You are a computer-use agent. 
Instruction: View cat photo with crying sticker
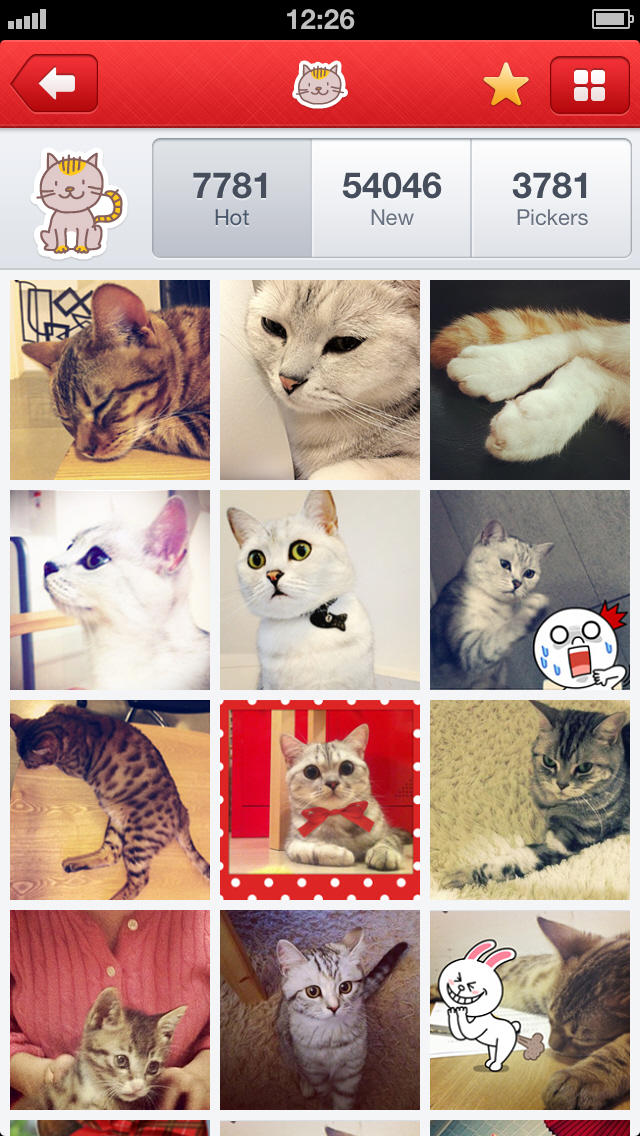click(x=530, y=590)
